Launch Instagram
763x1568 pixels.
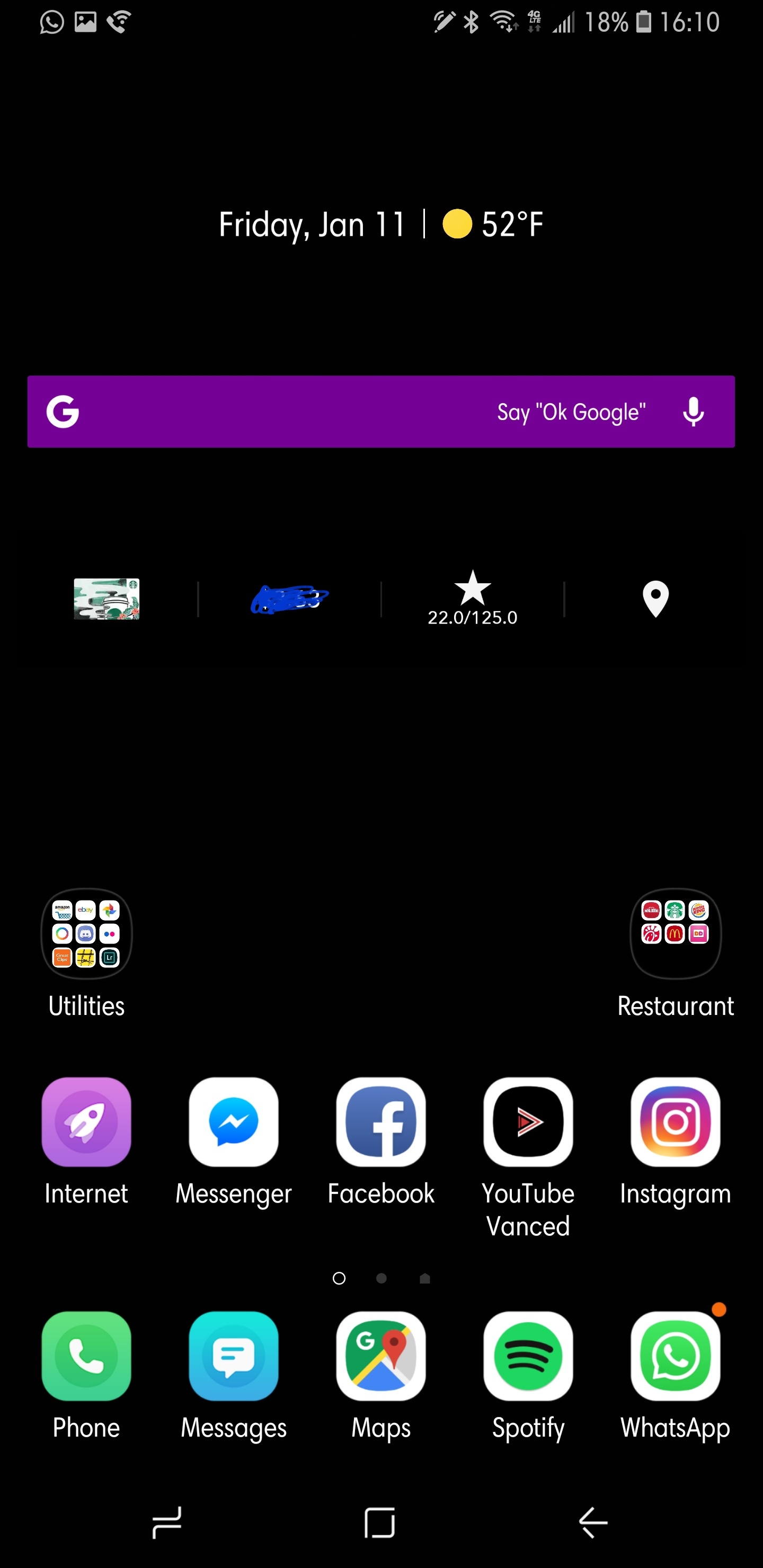coord(676,1142)
